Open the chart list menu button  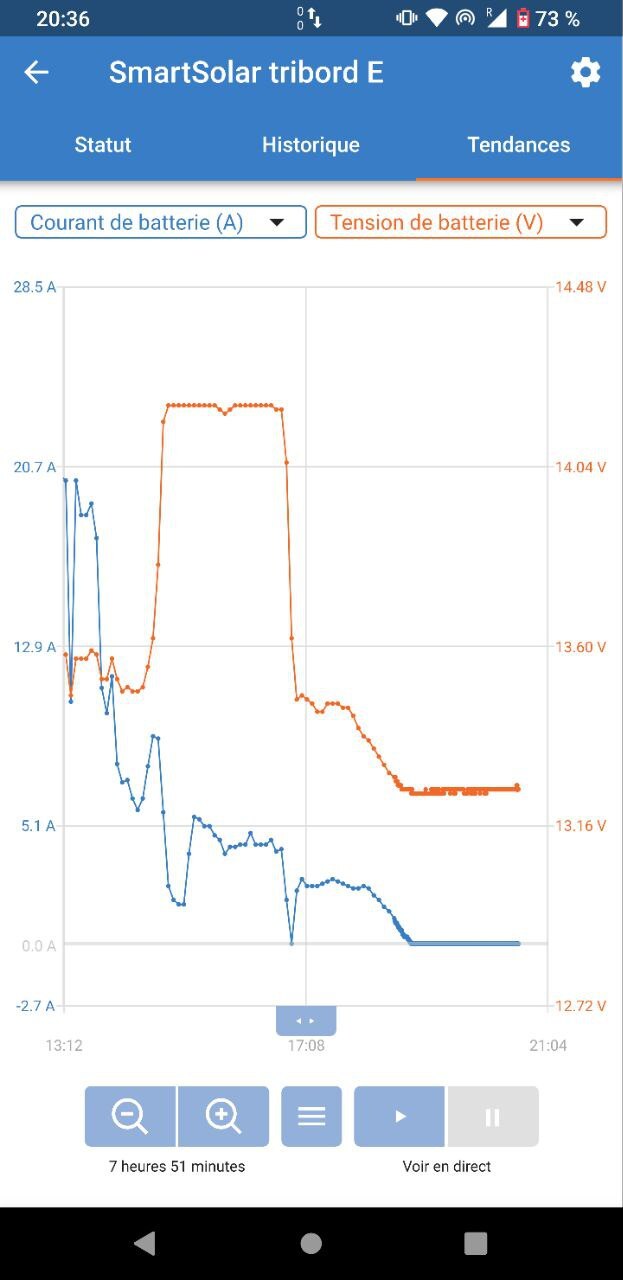click(x=311, y=1116)
